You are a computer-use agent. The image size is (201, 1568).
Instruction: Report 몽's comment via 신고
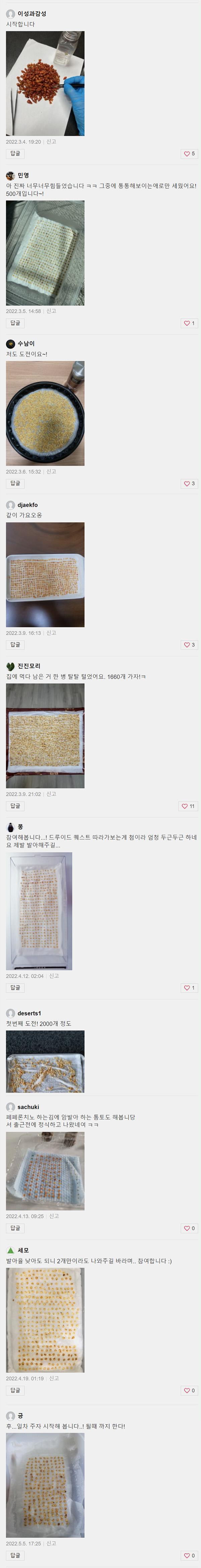(x=54, y=976)
